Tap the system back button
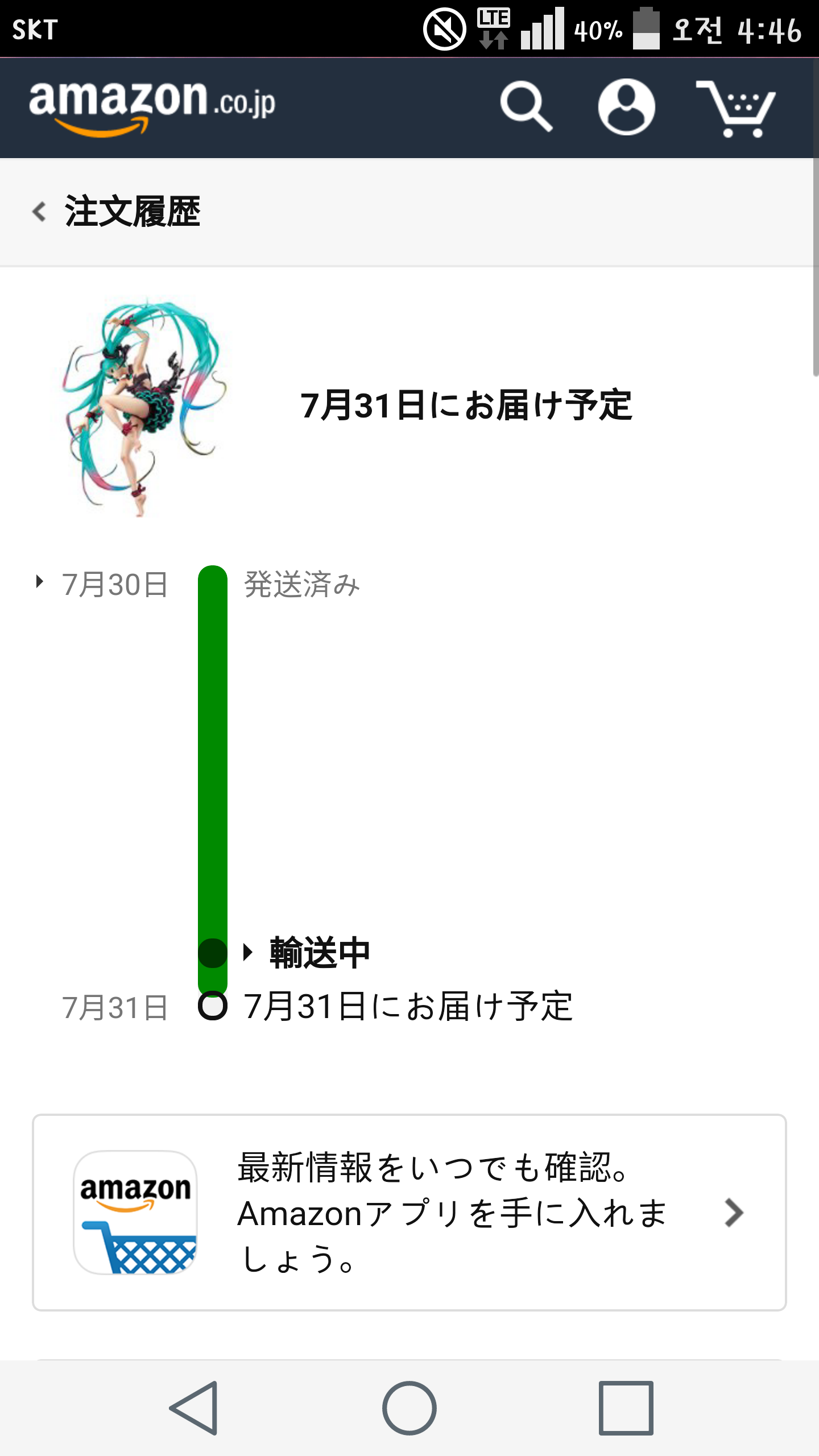 [x=193, y=1408]
